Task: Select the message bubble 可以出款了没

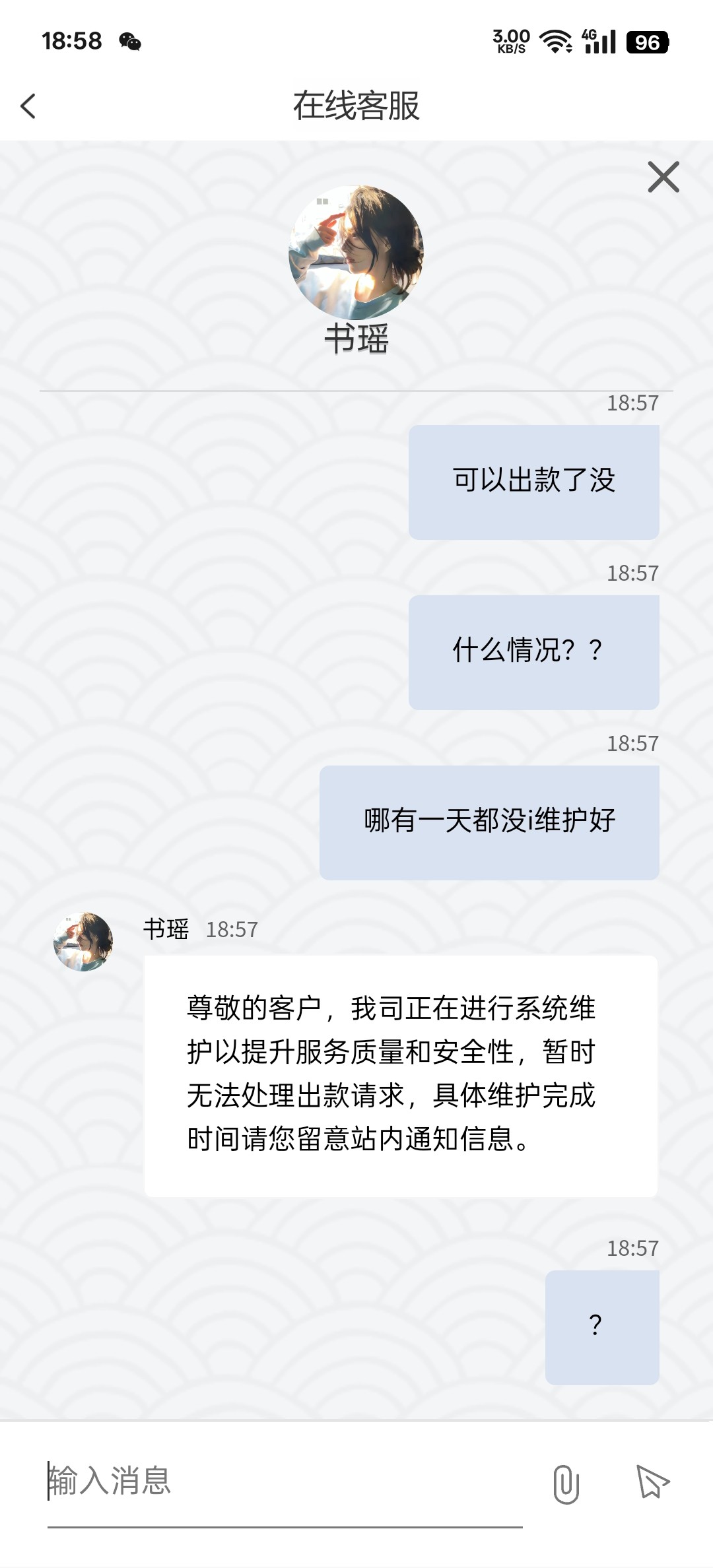Action: coord(534,481)
